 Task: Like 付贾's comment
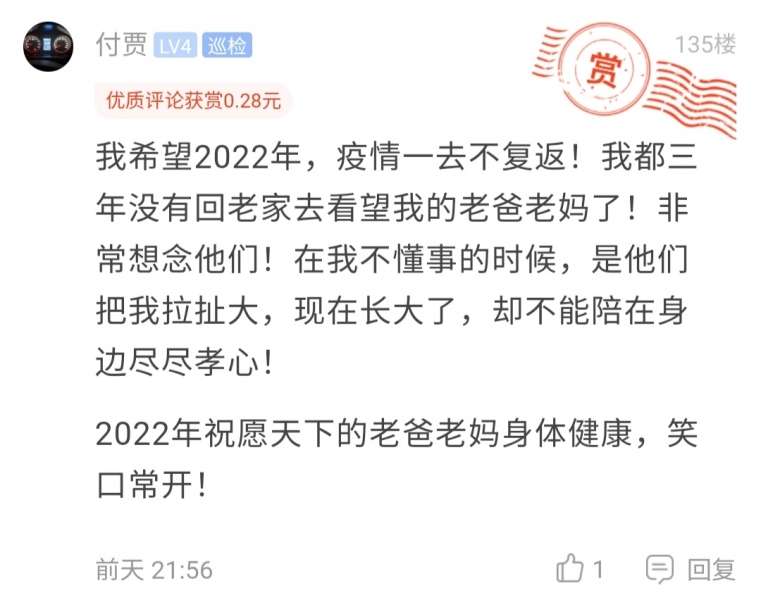point(572,569)
